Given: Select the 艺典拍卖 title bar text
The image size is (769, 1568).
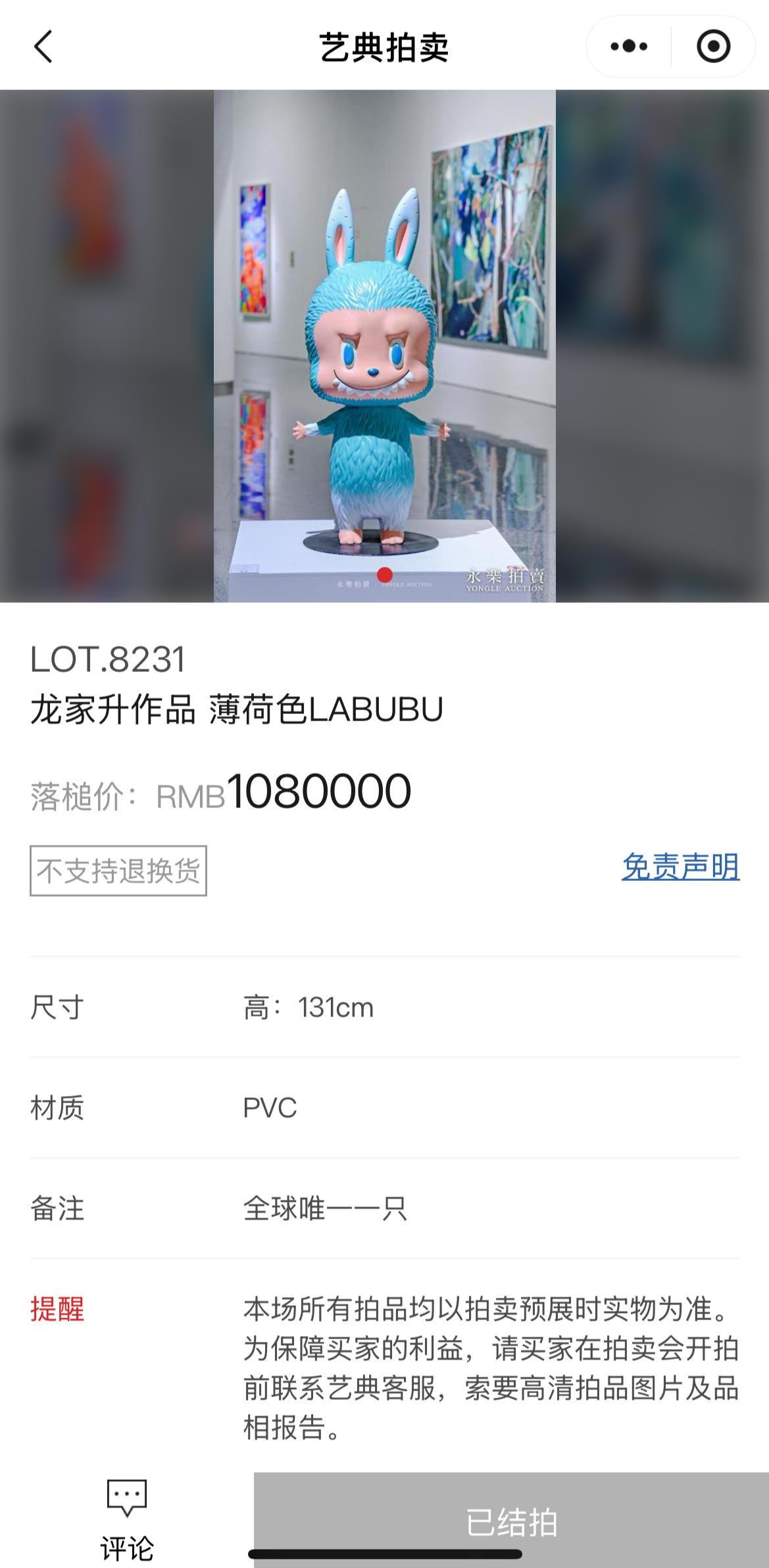Looking at the screenshot, I should (x=384, y=47).
